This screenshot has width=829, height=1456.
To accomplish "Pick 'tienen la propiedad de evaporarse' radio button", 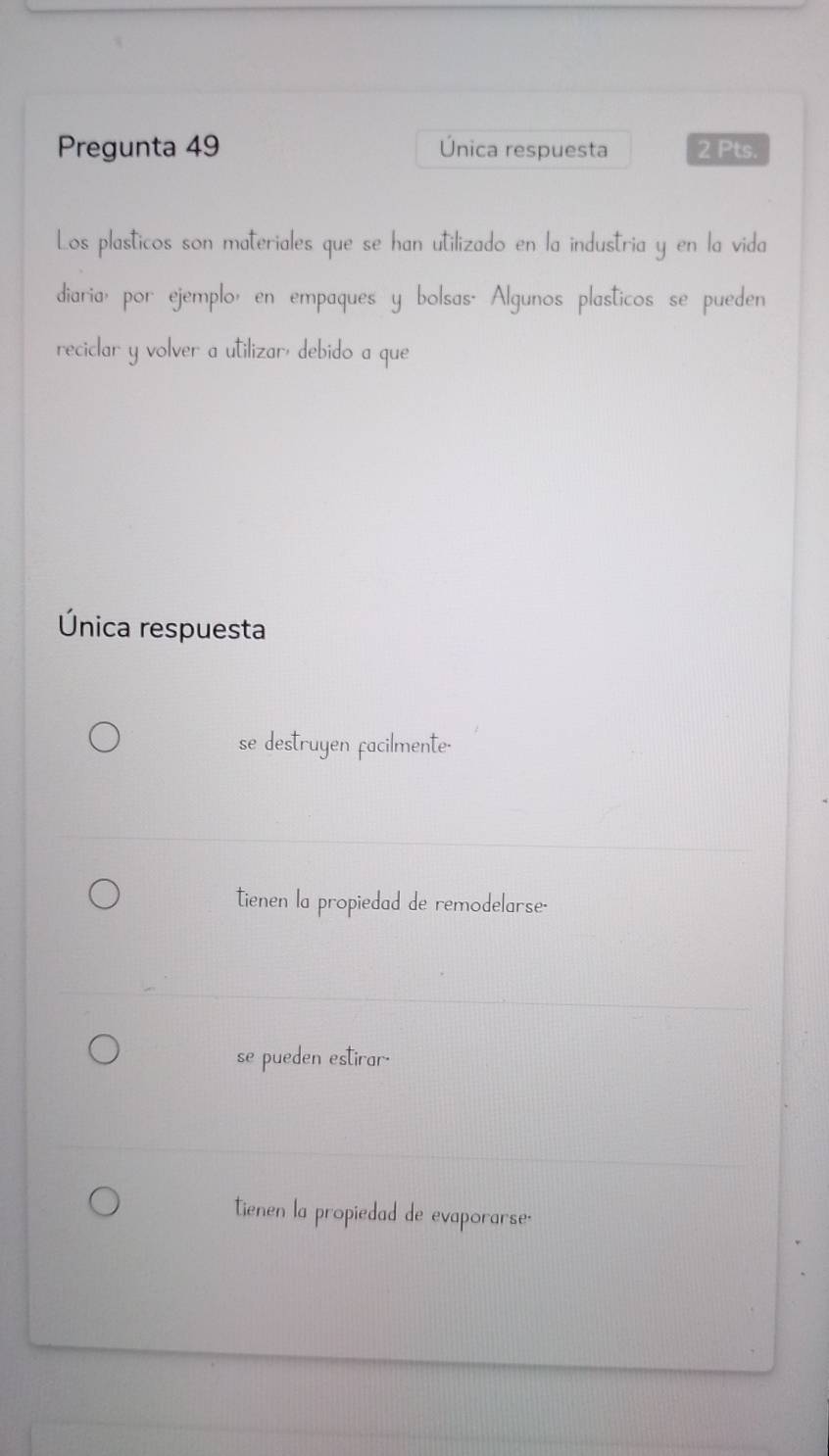I will coord(106,1202).
